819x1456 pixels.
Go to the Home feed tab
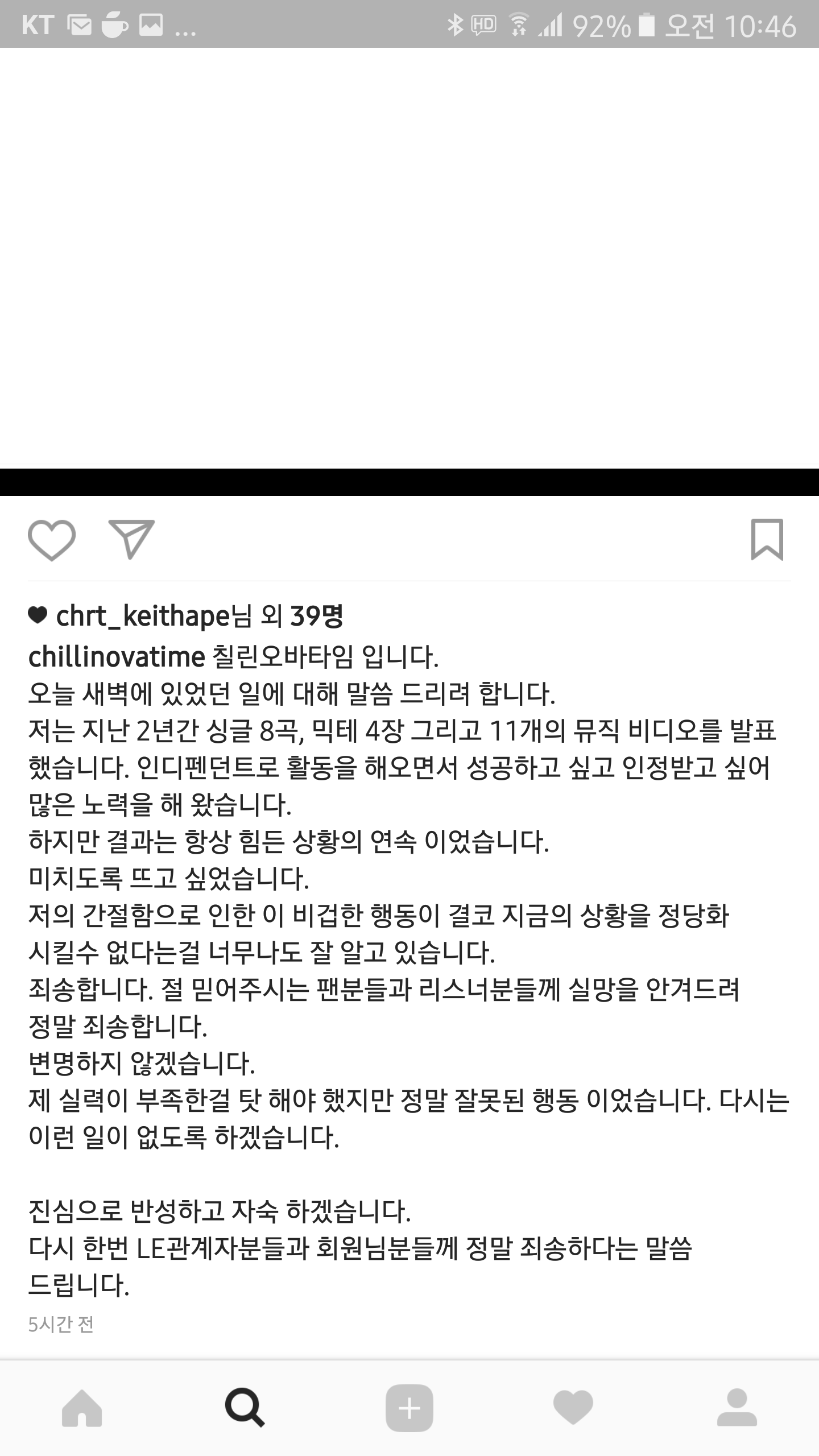click(82, 1408)
